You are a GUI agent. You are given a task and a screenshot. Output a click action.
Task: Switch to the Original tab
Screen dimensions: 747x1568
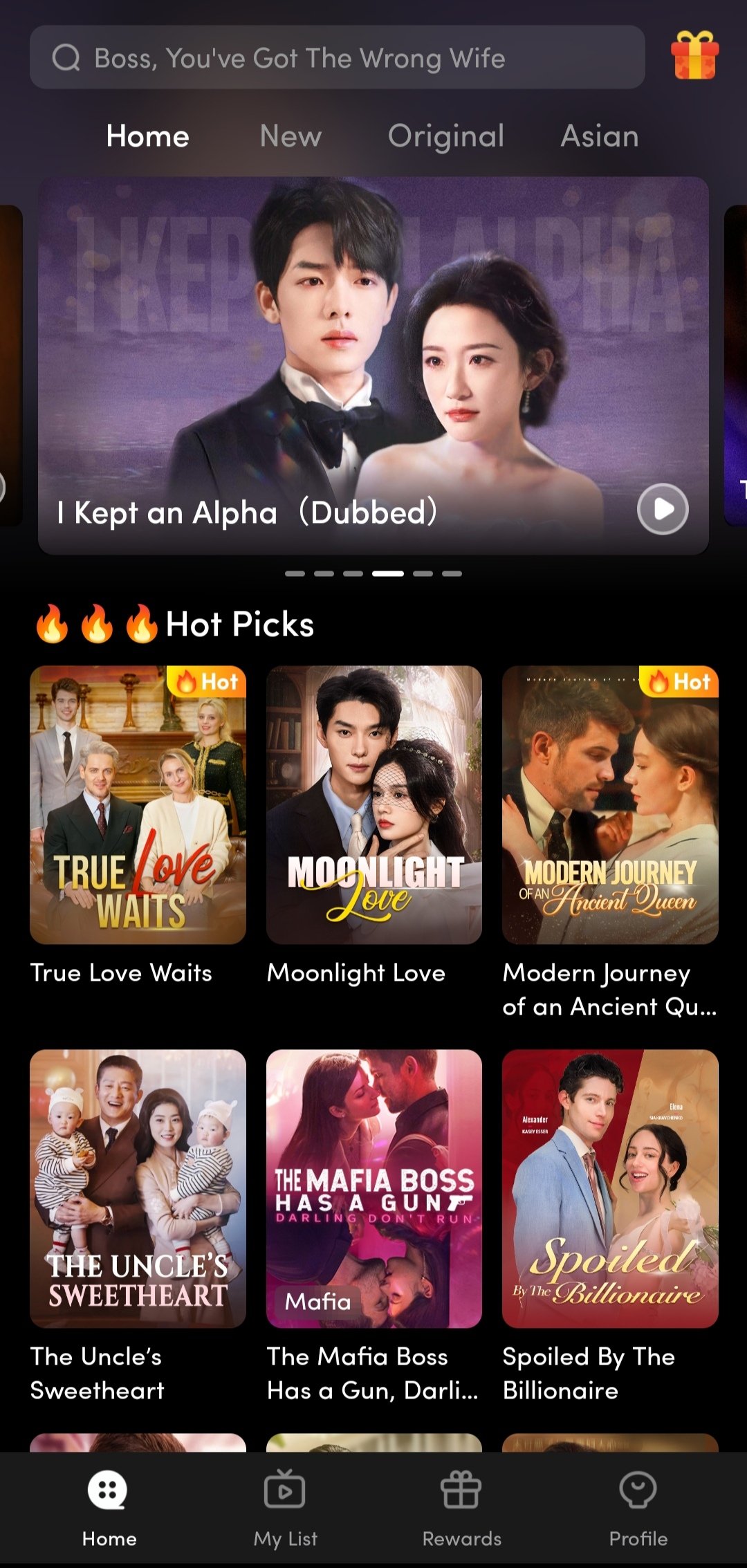[x=446, y=136]
